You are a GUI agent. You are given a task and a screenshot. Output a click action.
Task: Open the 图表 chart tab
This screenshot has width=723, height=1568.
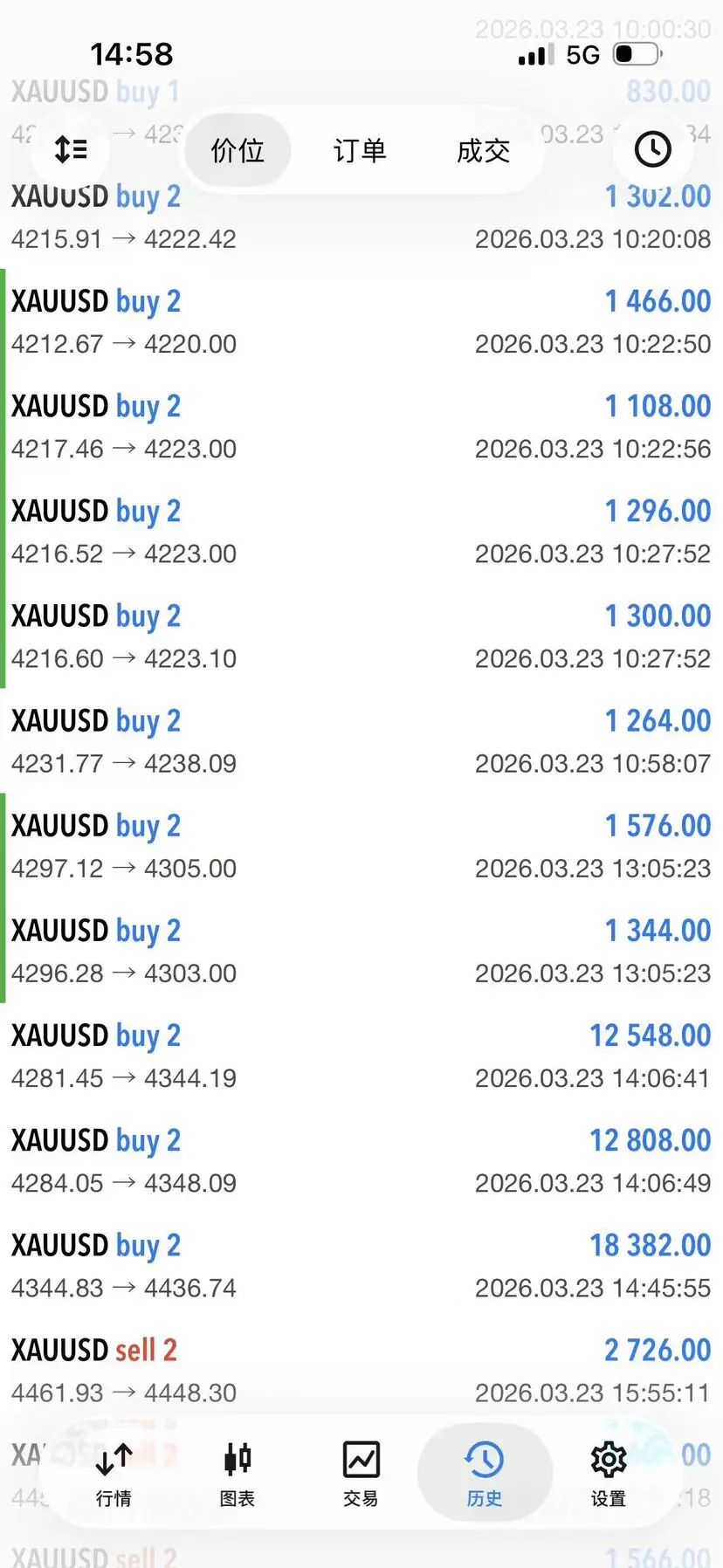point(238,1474)
